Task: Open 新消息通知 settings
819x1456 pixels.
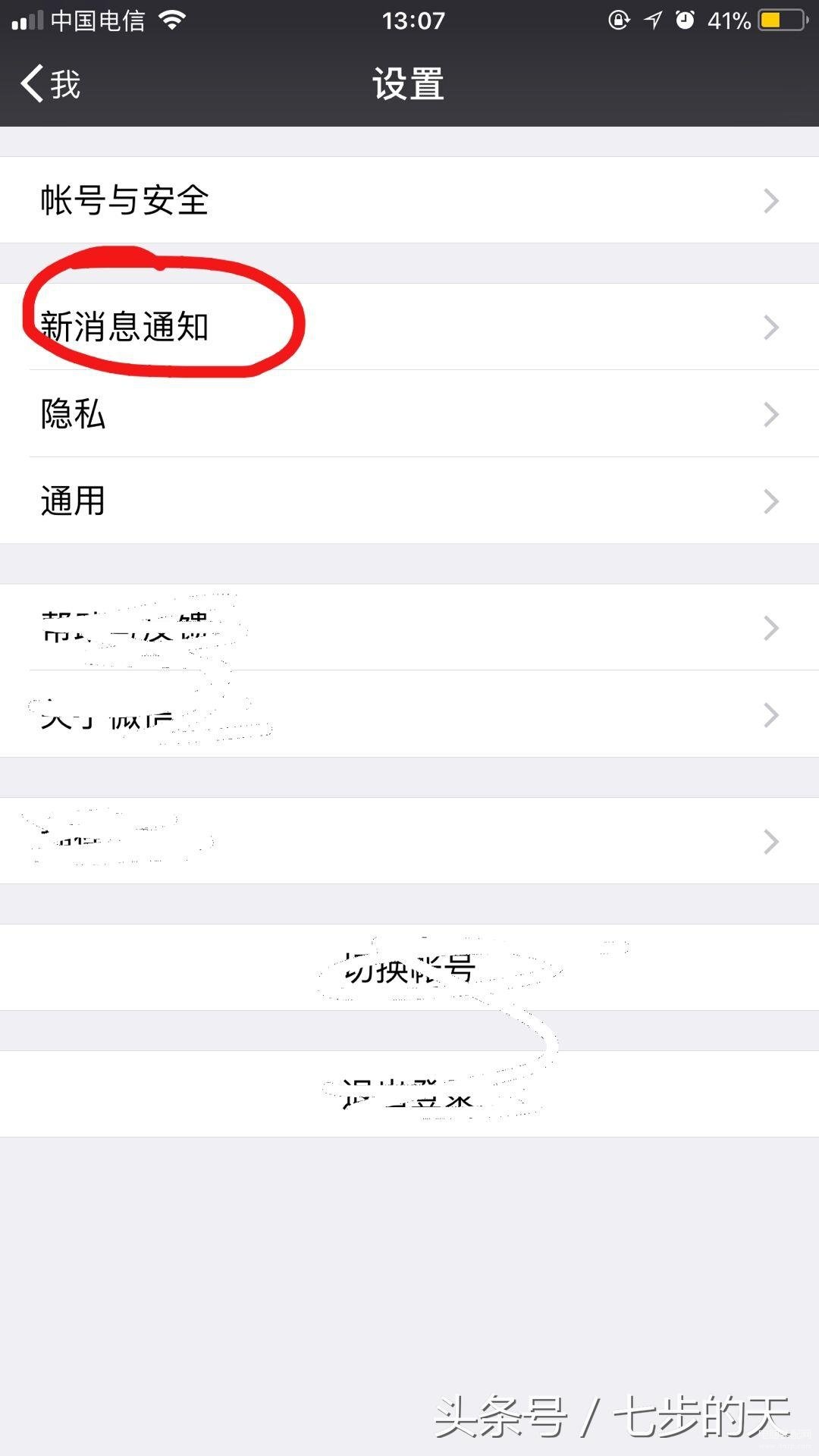Action: [x=409, y=327]
